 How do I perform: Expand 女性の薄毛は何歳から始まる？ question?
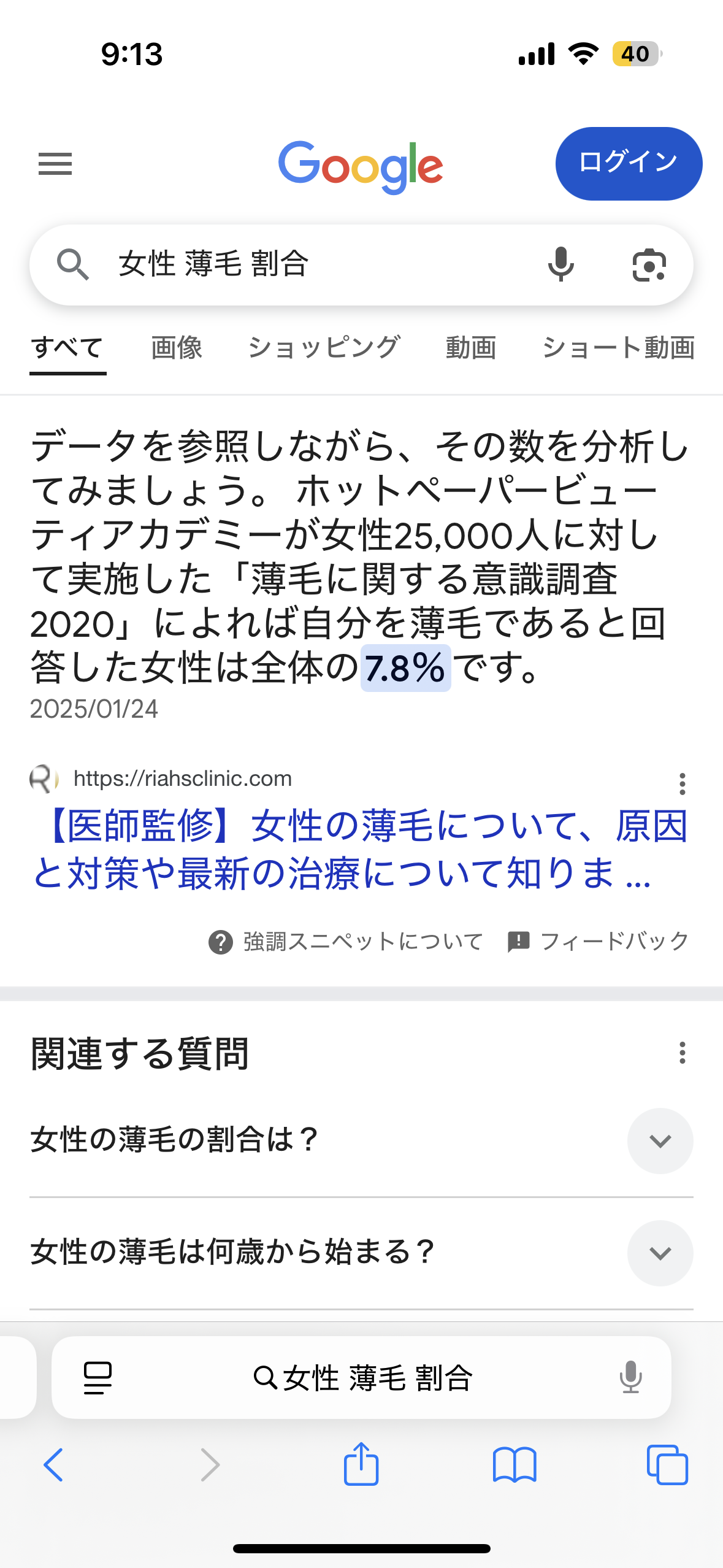(x=660, y=1253)
